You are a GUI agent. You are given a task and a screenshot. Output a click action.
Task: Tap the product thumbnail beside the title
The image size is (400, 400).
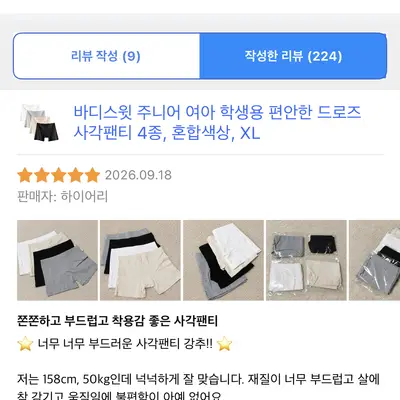40,122
